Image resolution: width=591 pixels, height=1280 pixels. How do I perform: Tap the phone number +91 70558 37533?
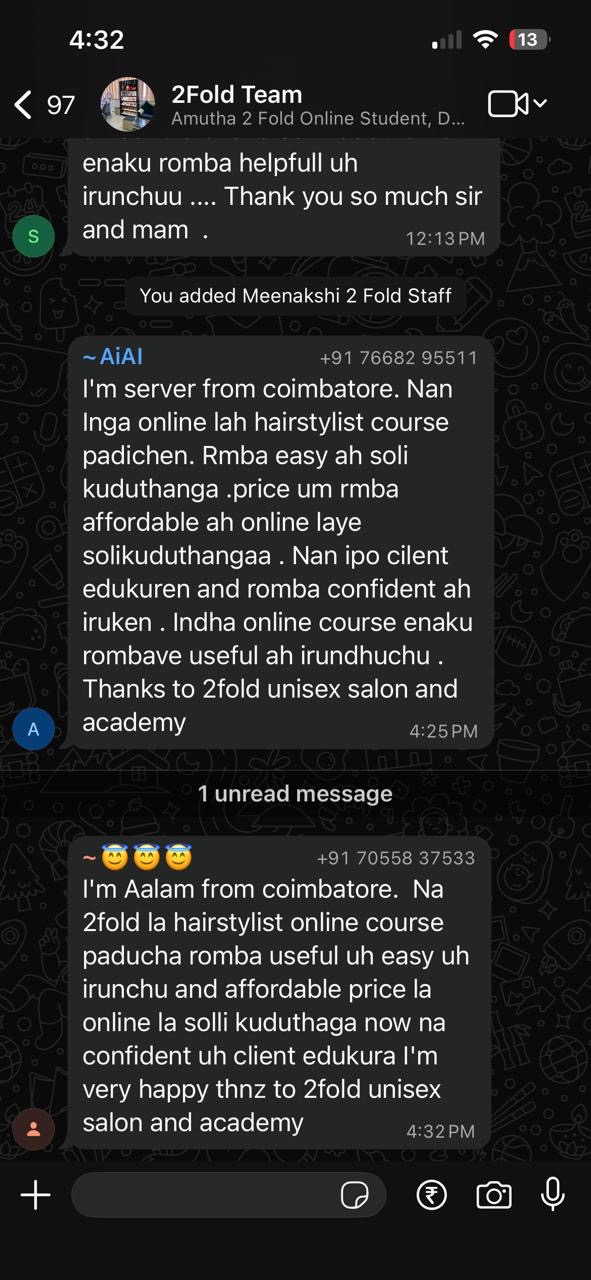pos(396,858)
